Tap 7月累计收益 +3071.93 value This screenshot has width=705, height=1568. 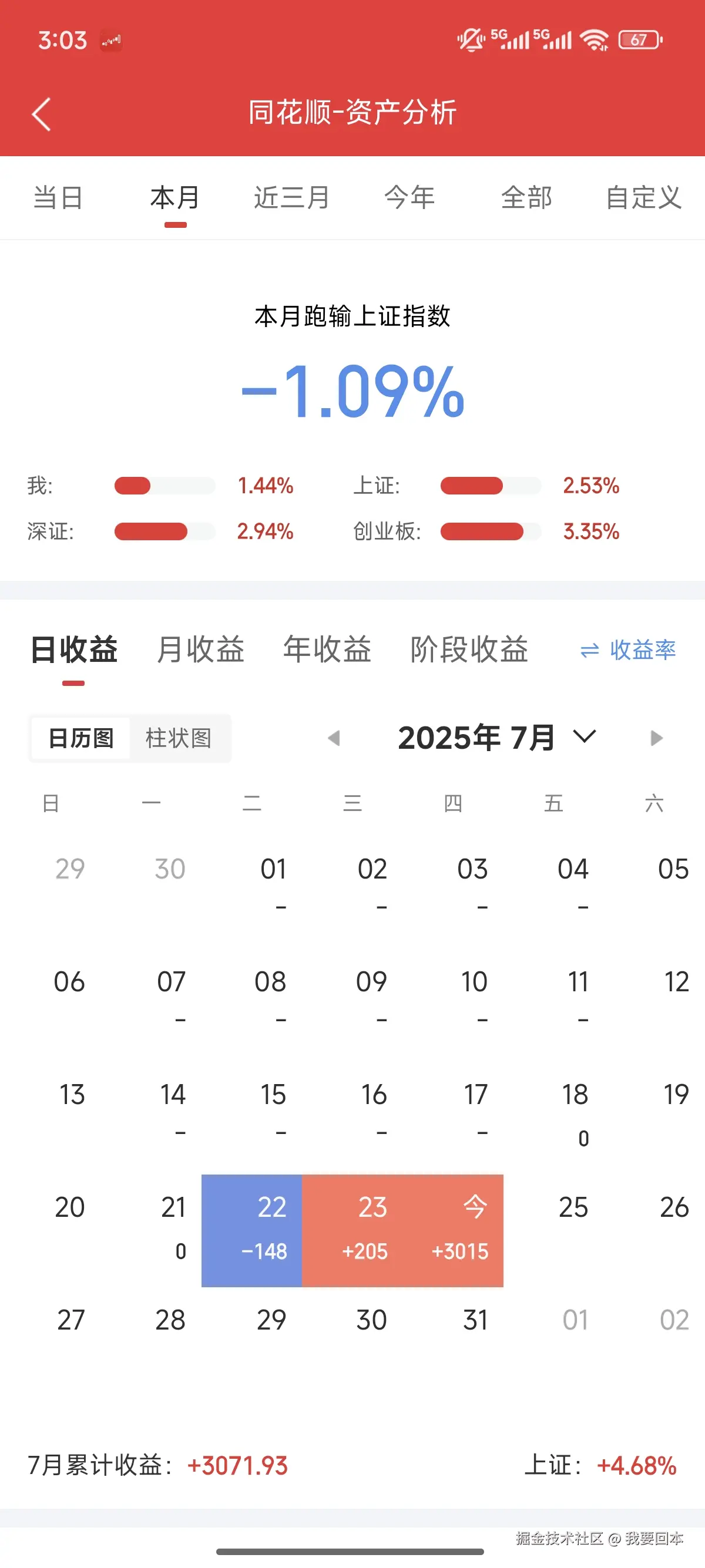tap(236, 1465)
